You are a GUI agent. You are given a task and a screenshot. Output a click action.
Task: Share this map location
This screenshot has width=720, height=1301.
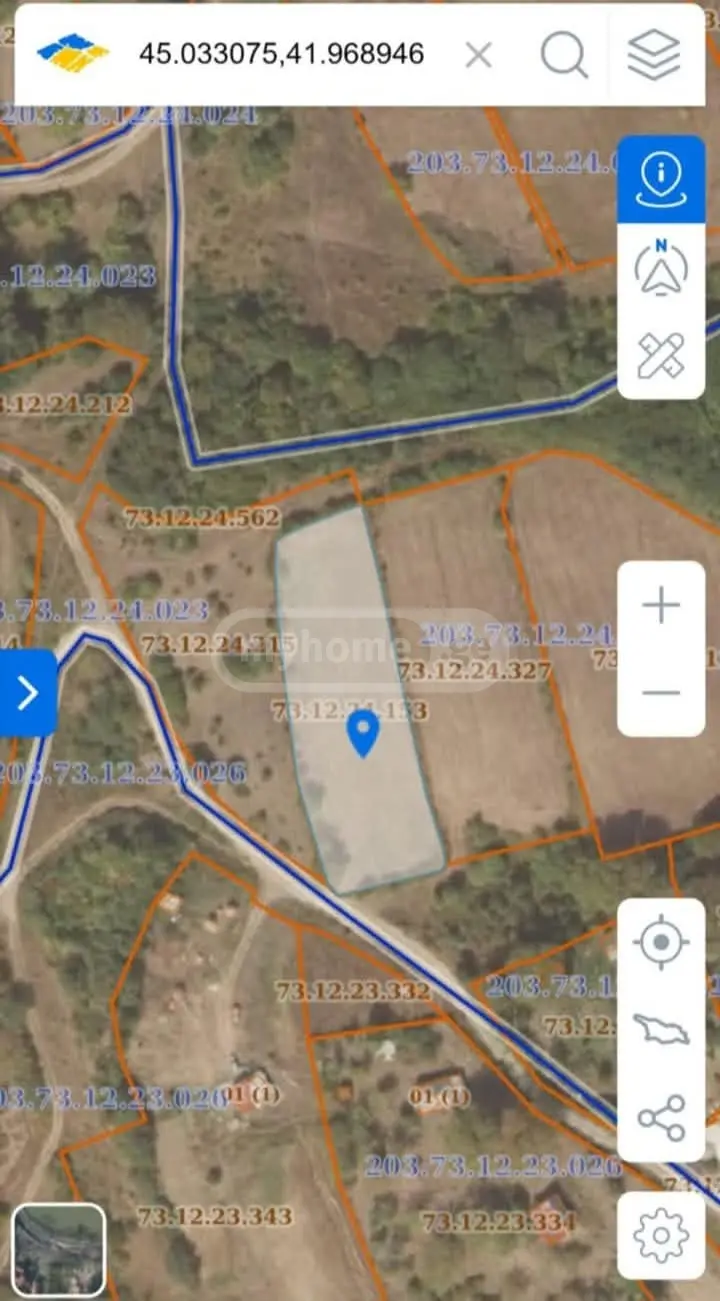(x=661, y=1118)
